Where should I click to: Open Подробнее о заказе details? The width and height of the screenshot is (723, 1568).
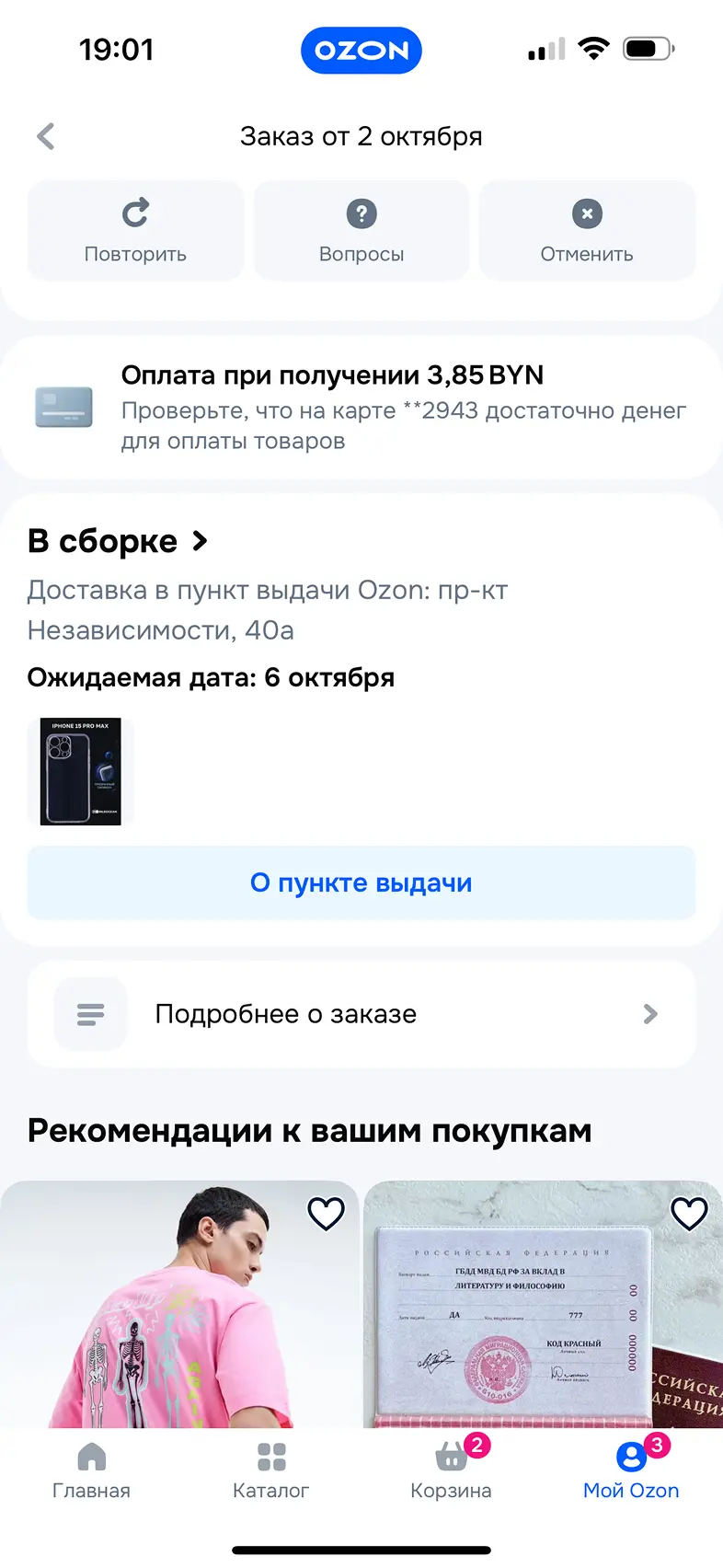(361, 1014)
